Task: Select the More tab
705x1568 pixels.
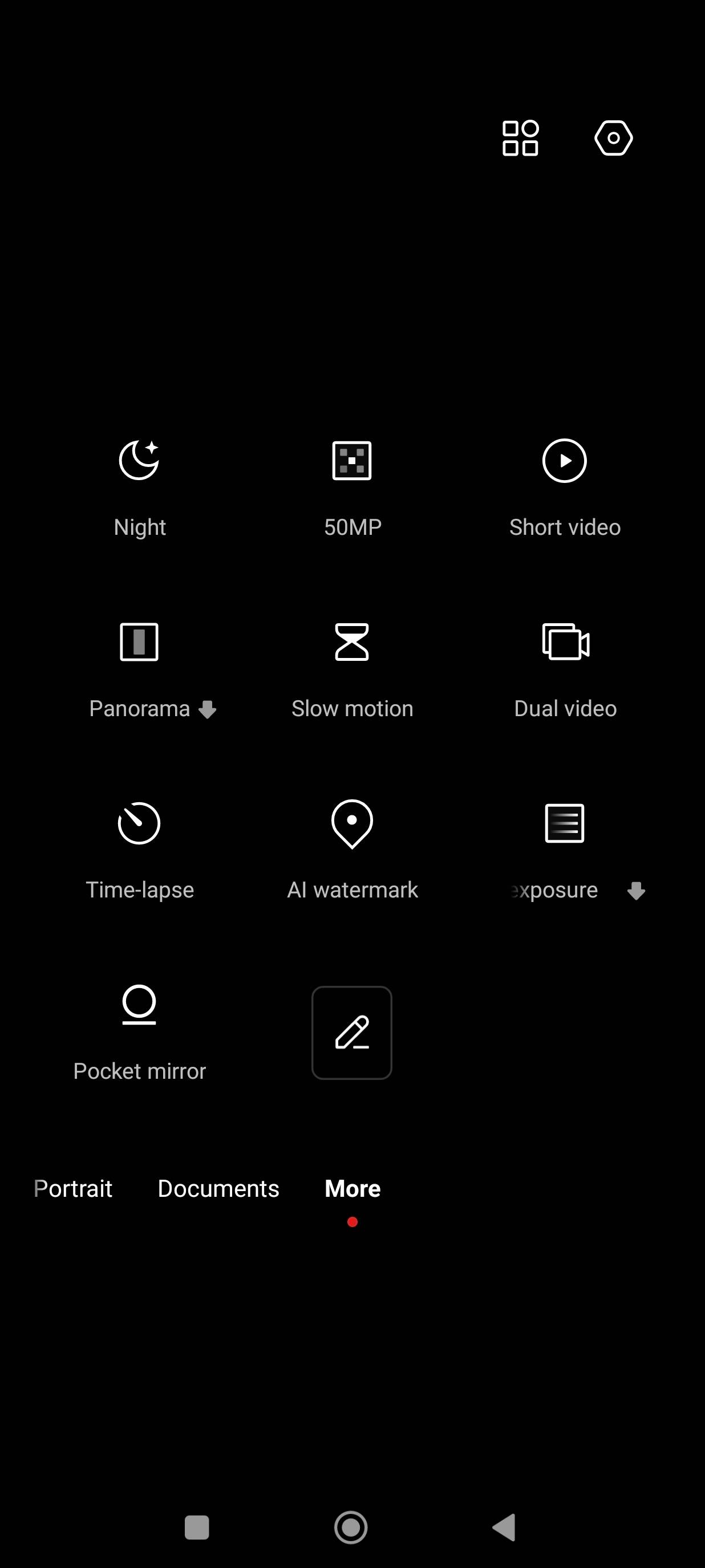Action: coord(351,1188)
